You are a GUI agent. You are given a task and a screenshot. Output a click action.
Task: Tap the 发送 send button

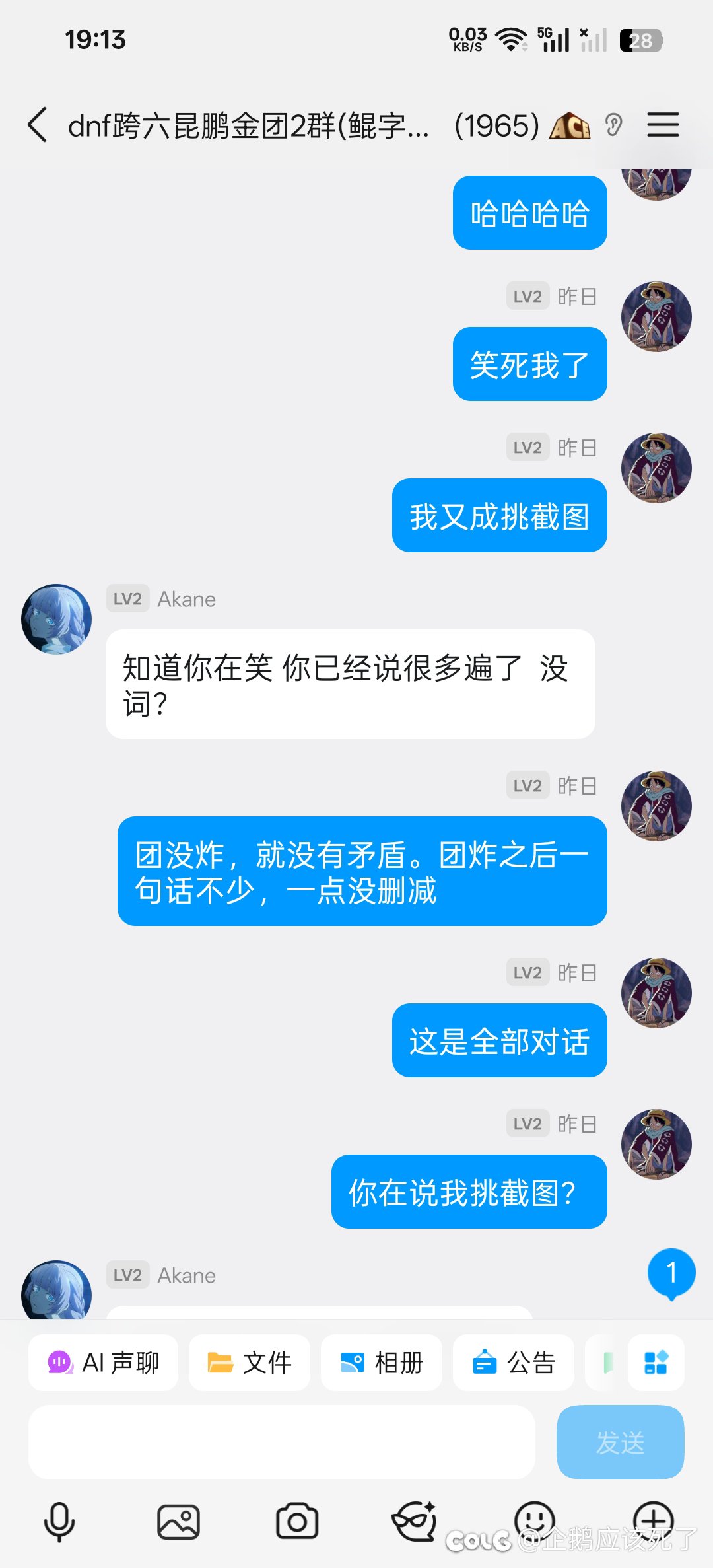pos(620,1442)
